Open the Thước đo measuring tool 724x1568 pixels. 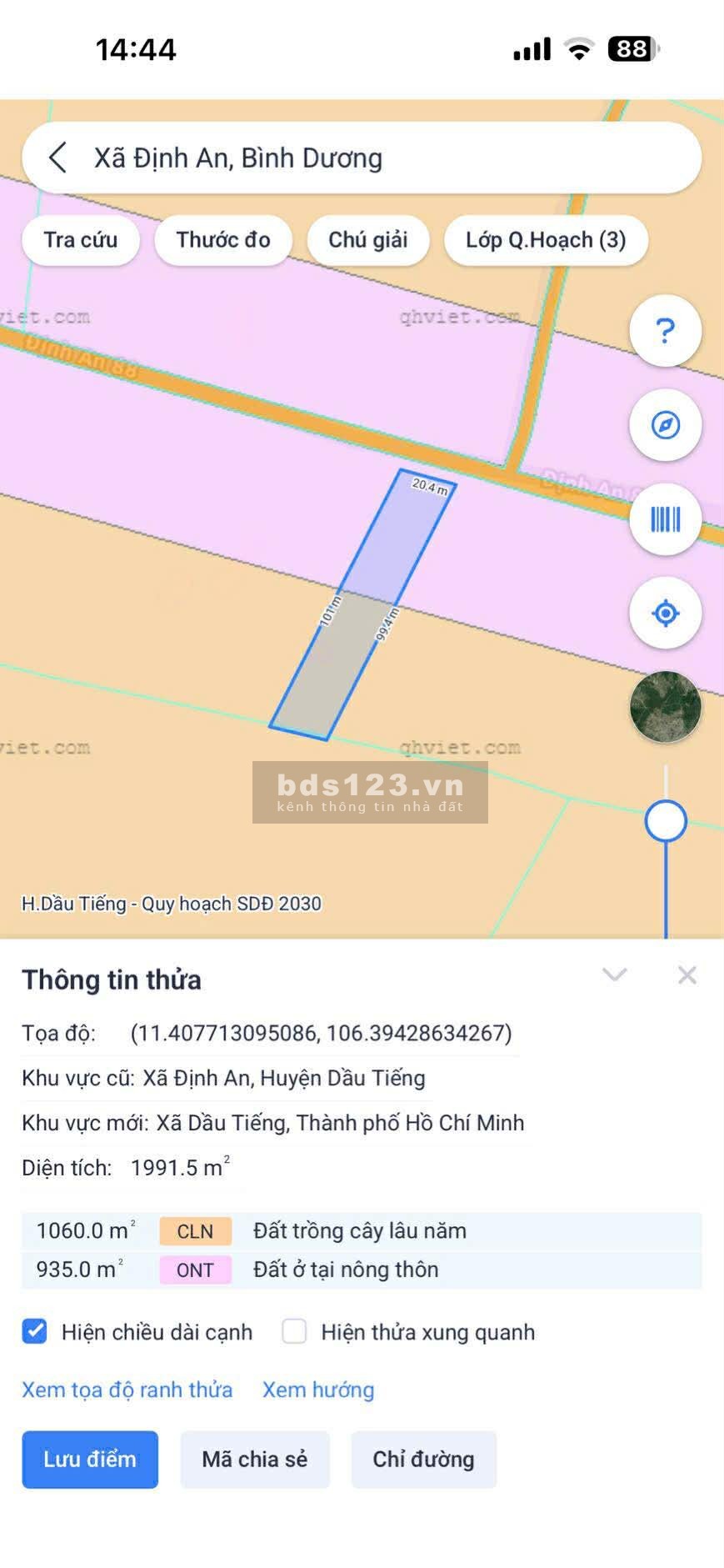coord(223,240)
